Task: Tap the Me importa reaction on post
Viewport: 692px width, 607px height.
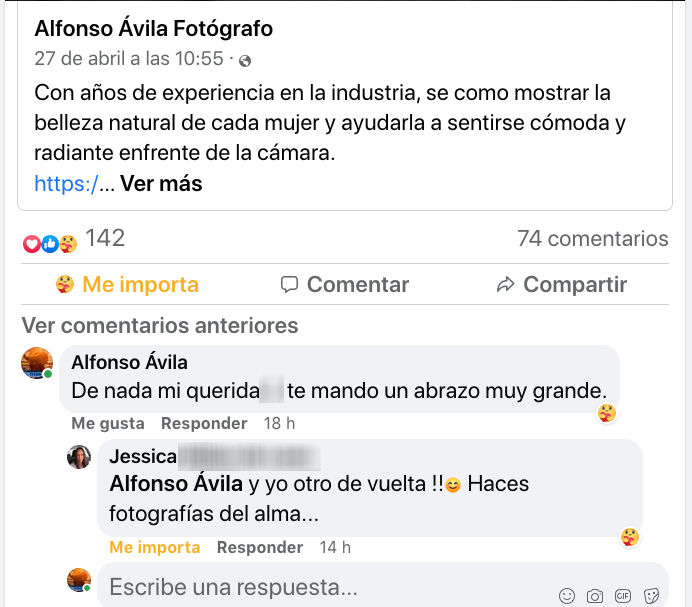Action: [x=127, y=285]
